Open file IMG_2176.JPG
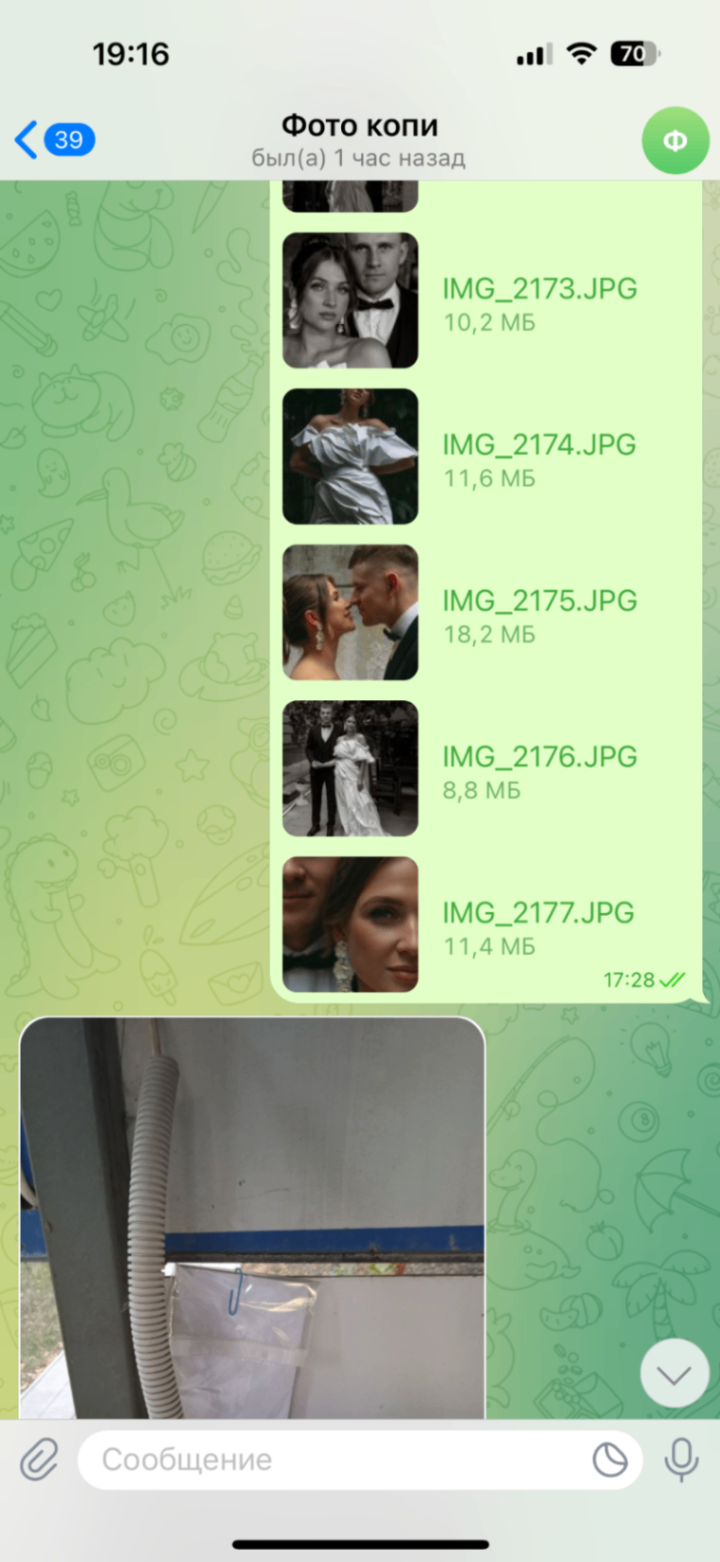Screen dimensions: 720x1562 [x=350, y=769]
